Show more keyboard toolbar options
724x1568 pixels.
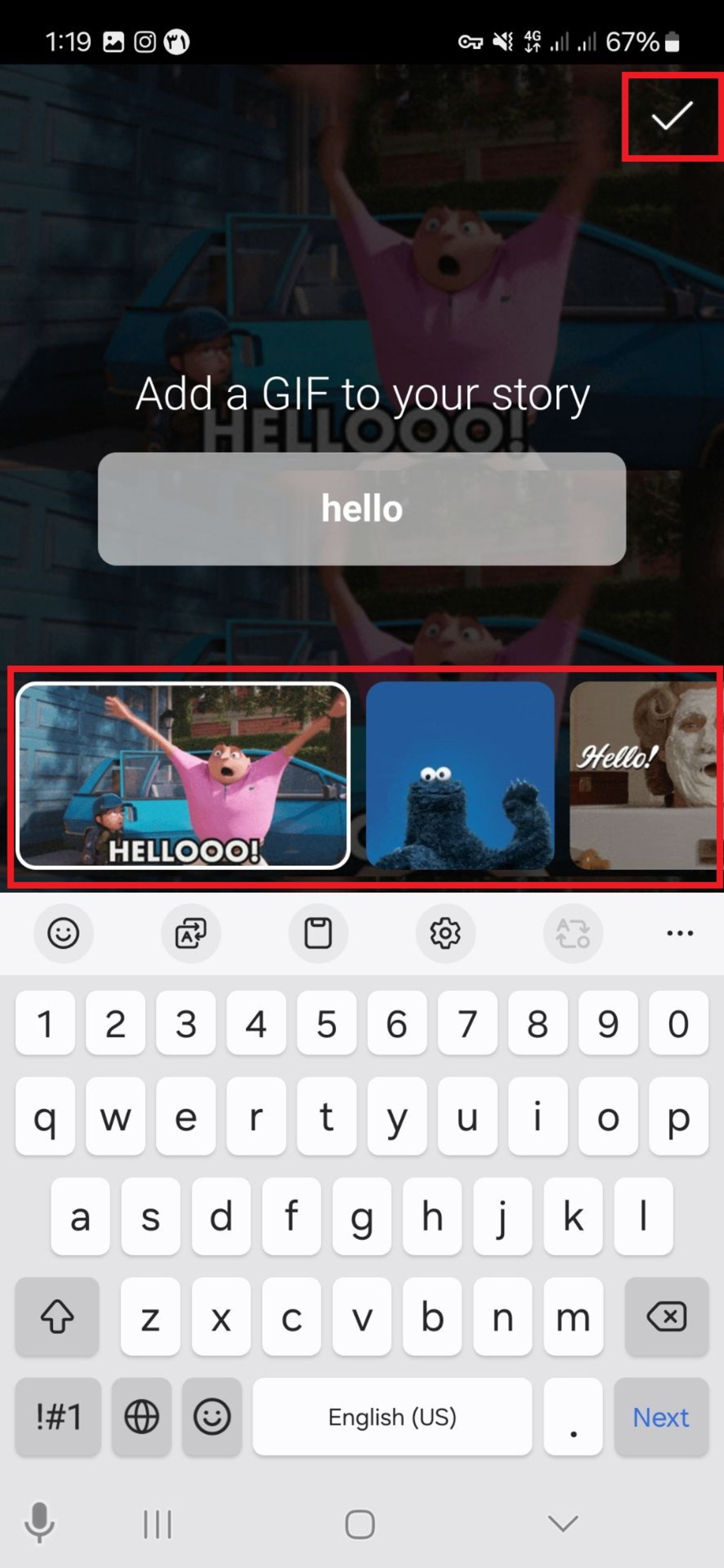point(680,933)
